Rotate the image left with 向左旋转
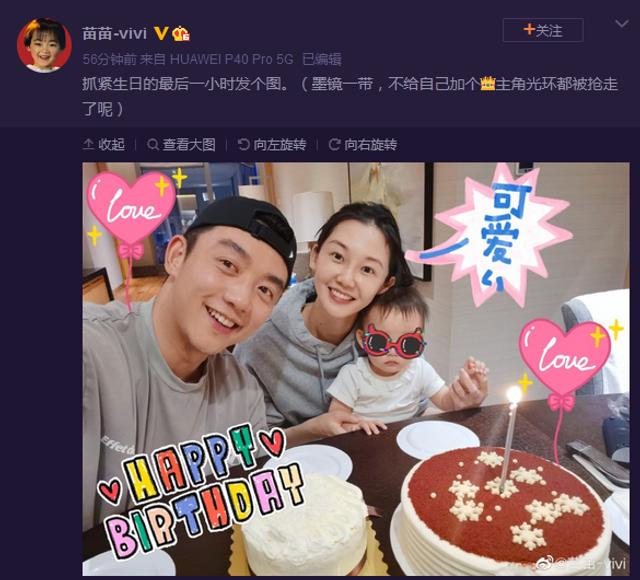The image size is (640, 580). click(272, 145)
